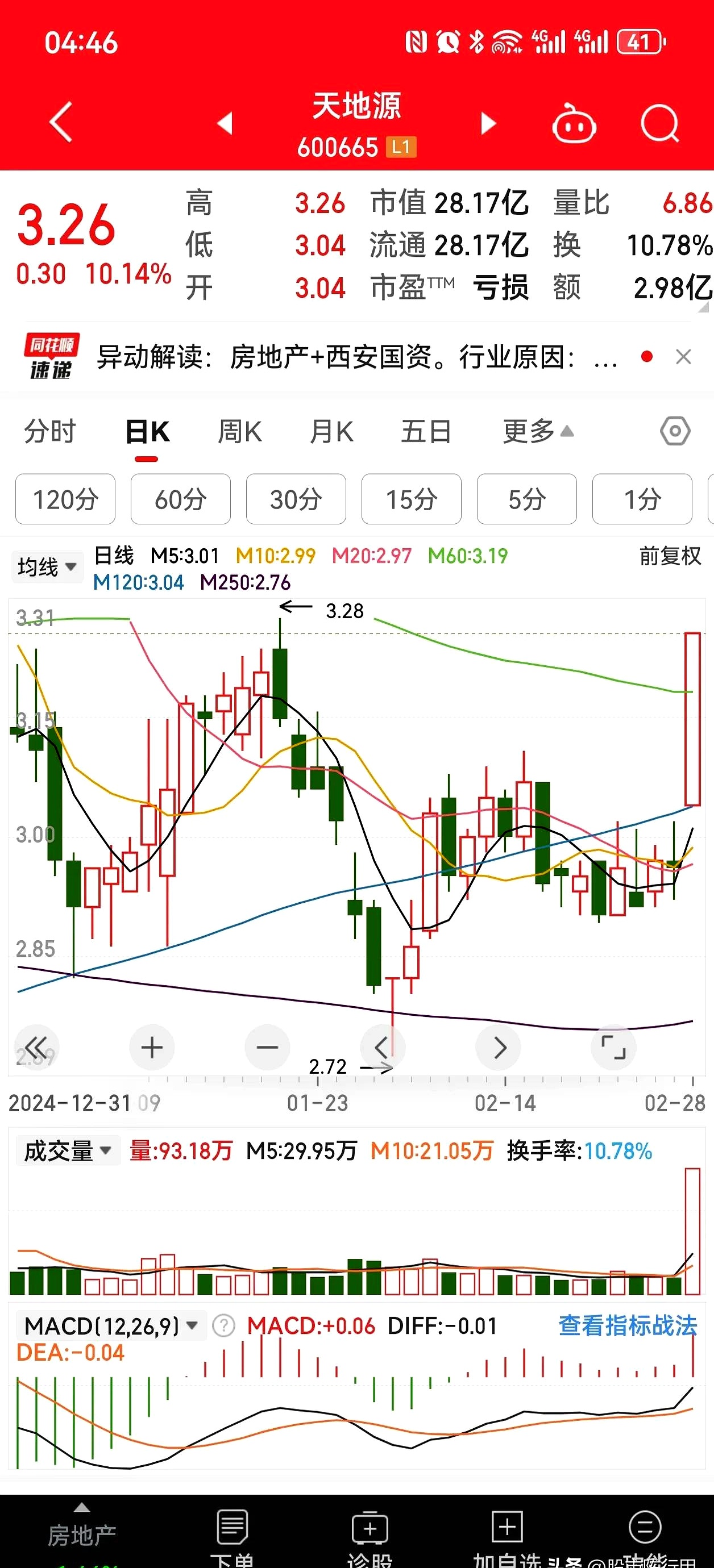Enter fullscreen chart mode
The height and width of the screenshot is (1568, 714).
pos(614,1048)
